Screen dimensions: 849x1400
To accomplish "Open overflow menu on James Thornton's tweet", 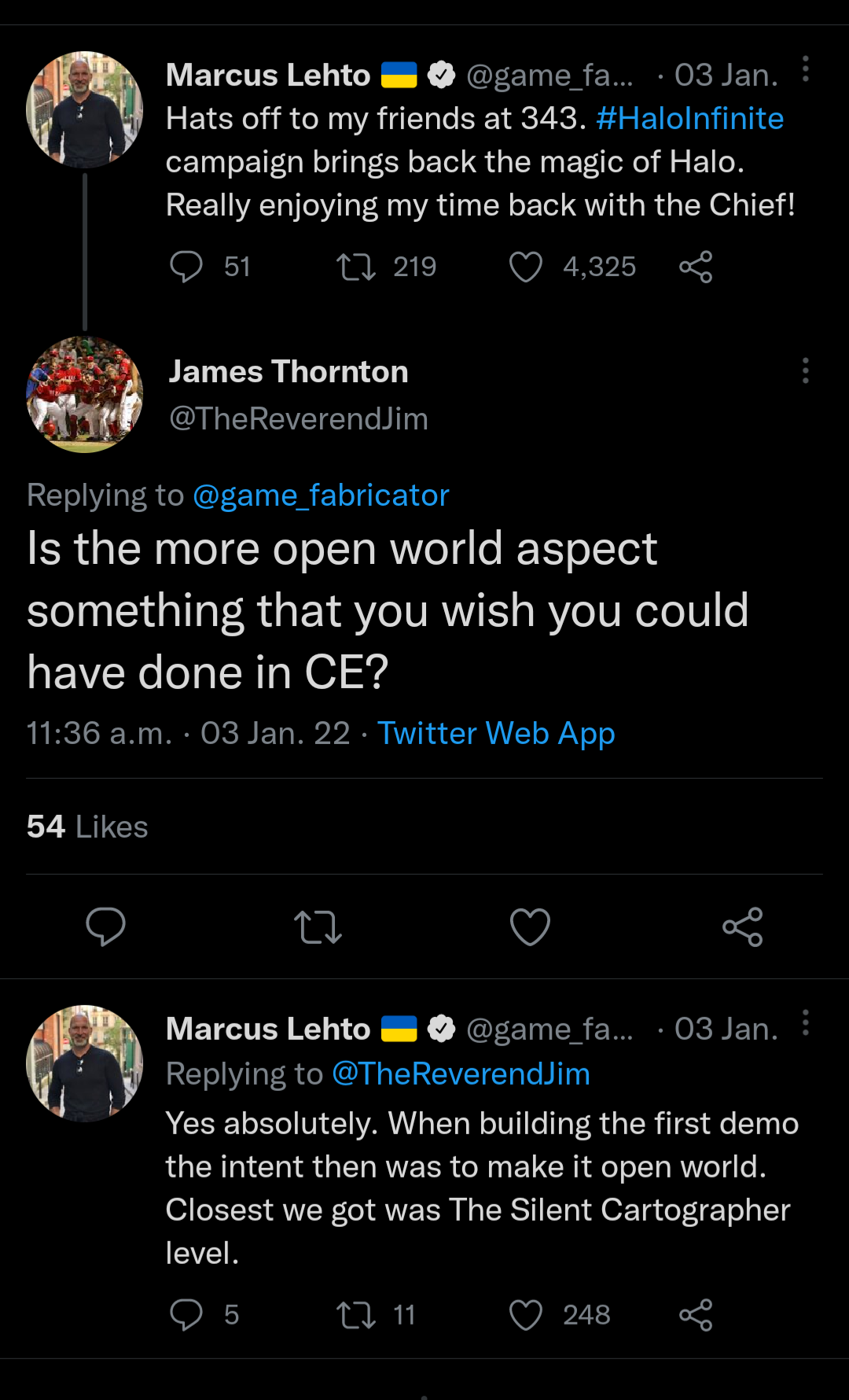I will pyautogui.click(x=805, y=370).
